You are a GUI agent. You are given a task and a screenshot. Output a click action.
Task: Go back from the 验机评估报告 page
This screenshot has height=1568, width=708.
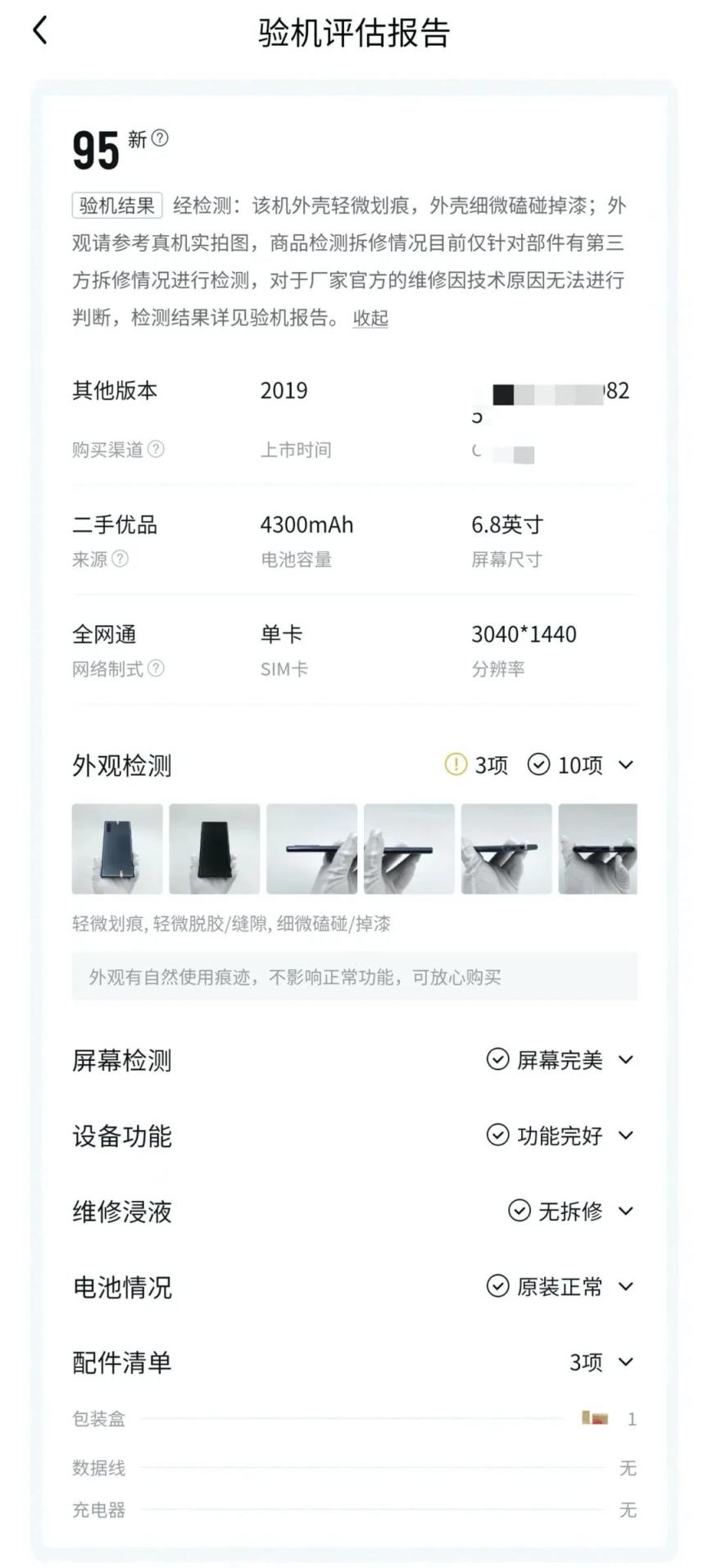[39, 31]
